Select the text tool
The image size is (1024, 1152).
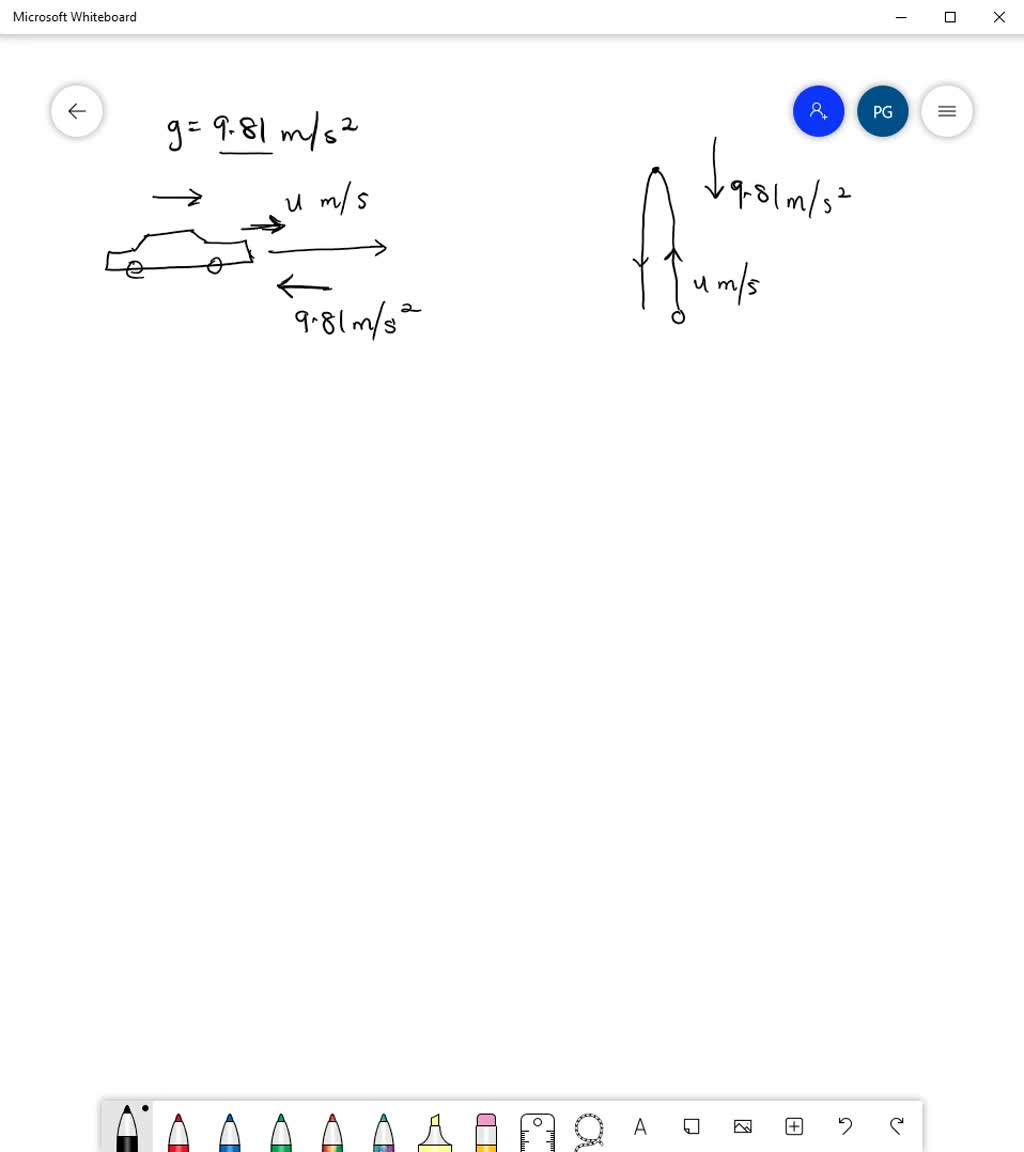[640, 1127]
